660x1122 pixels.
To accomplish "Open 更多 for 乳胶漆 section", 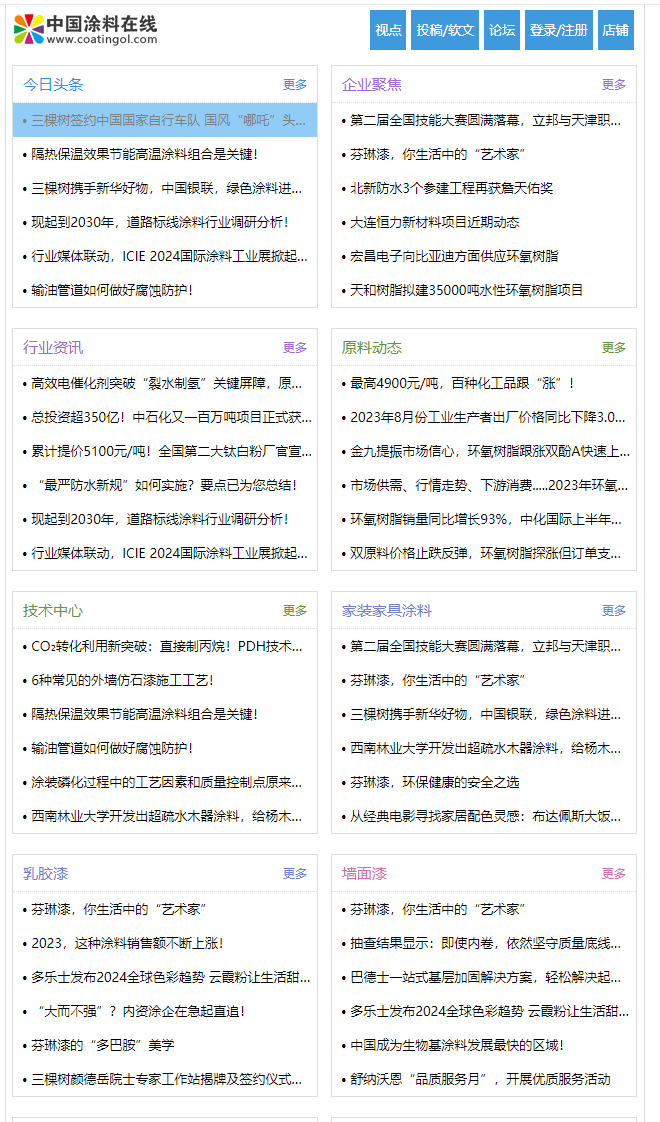I will (295, 874).
